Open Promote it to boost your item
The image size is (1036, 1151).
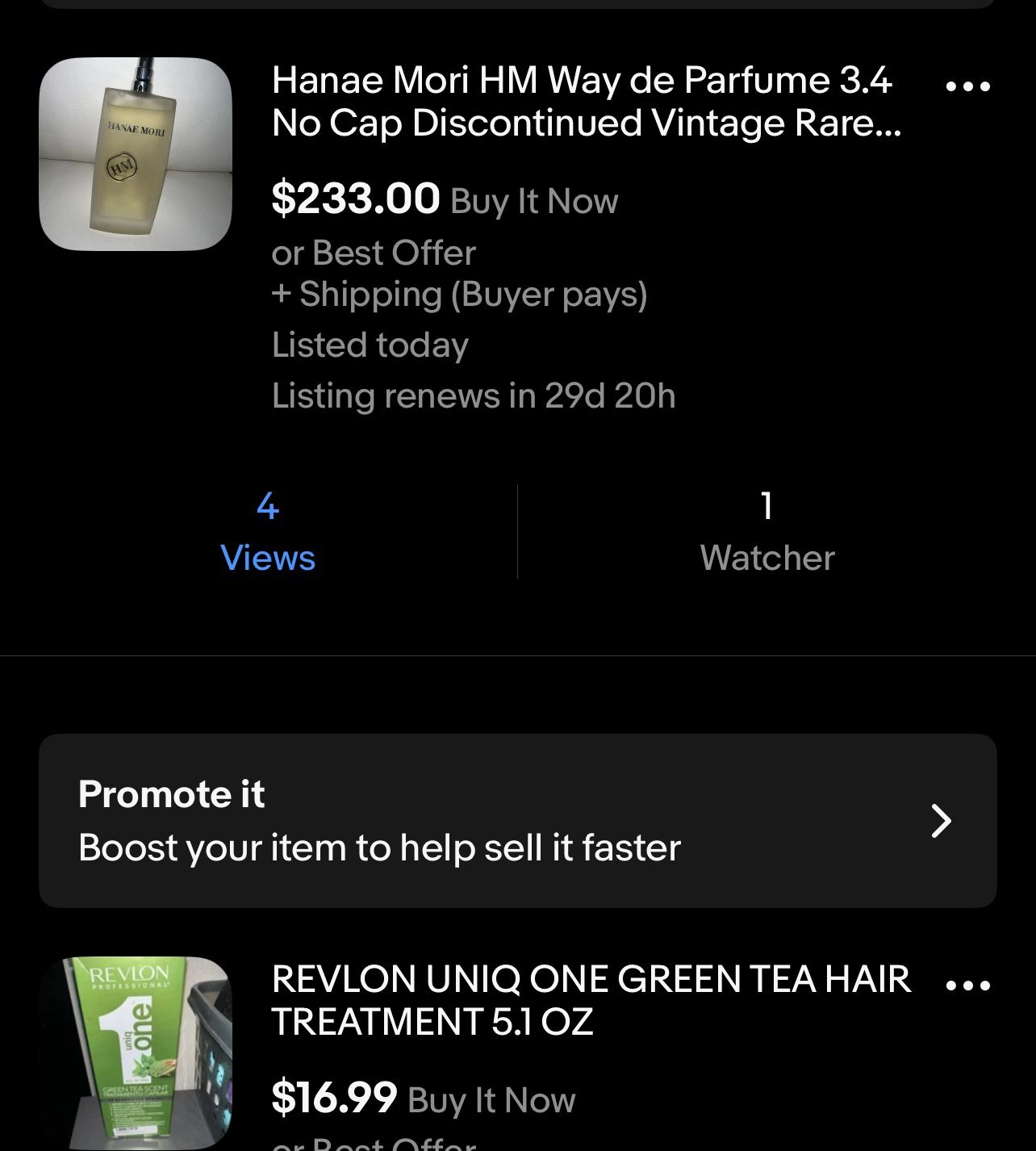[x=517, y=820]
